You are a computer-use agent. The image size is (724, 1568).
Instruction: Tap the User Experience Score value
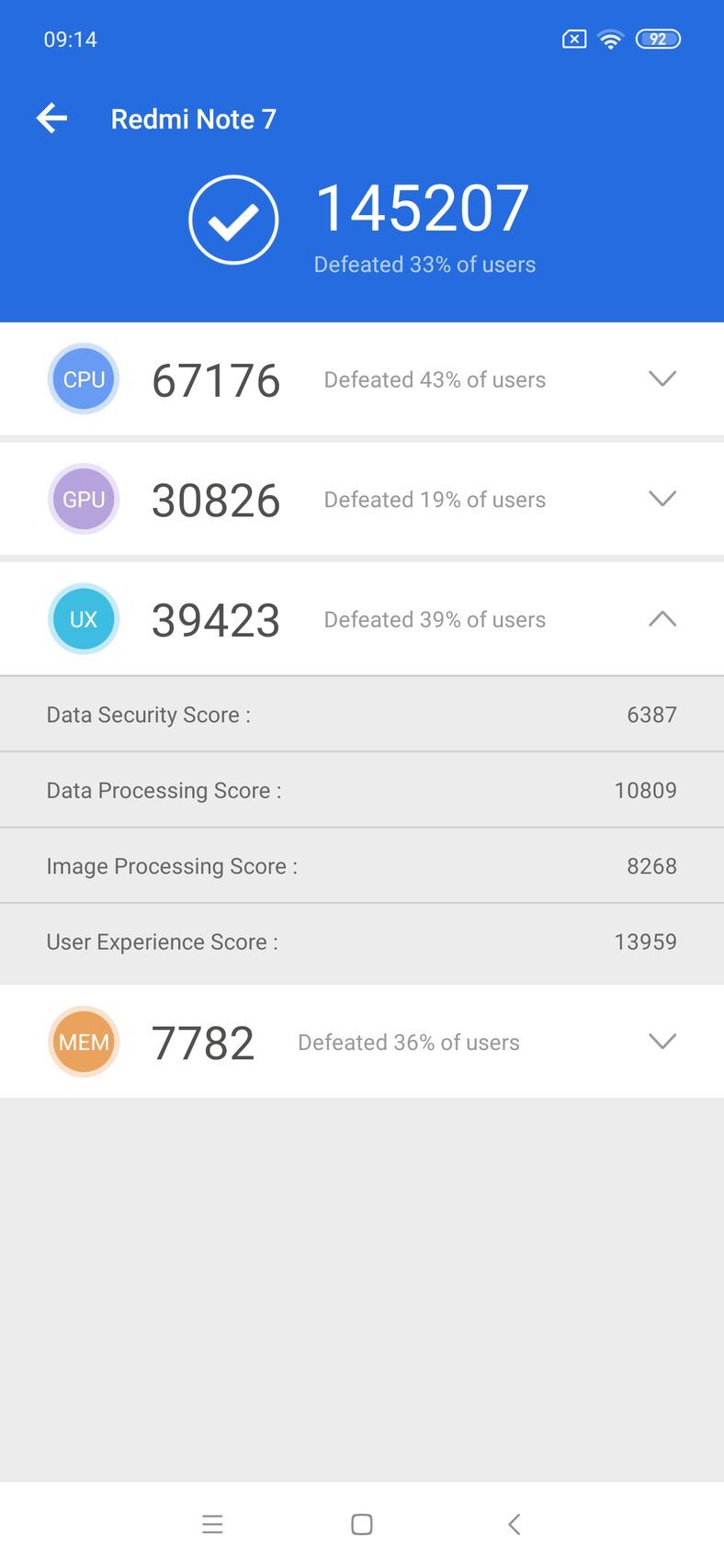(646, 942)
